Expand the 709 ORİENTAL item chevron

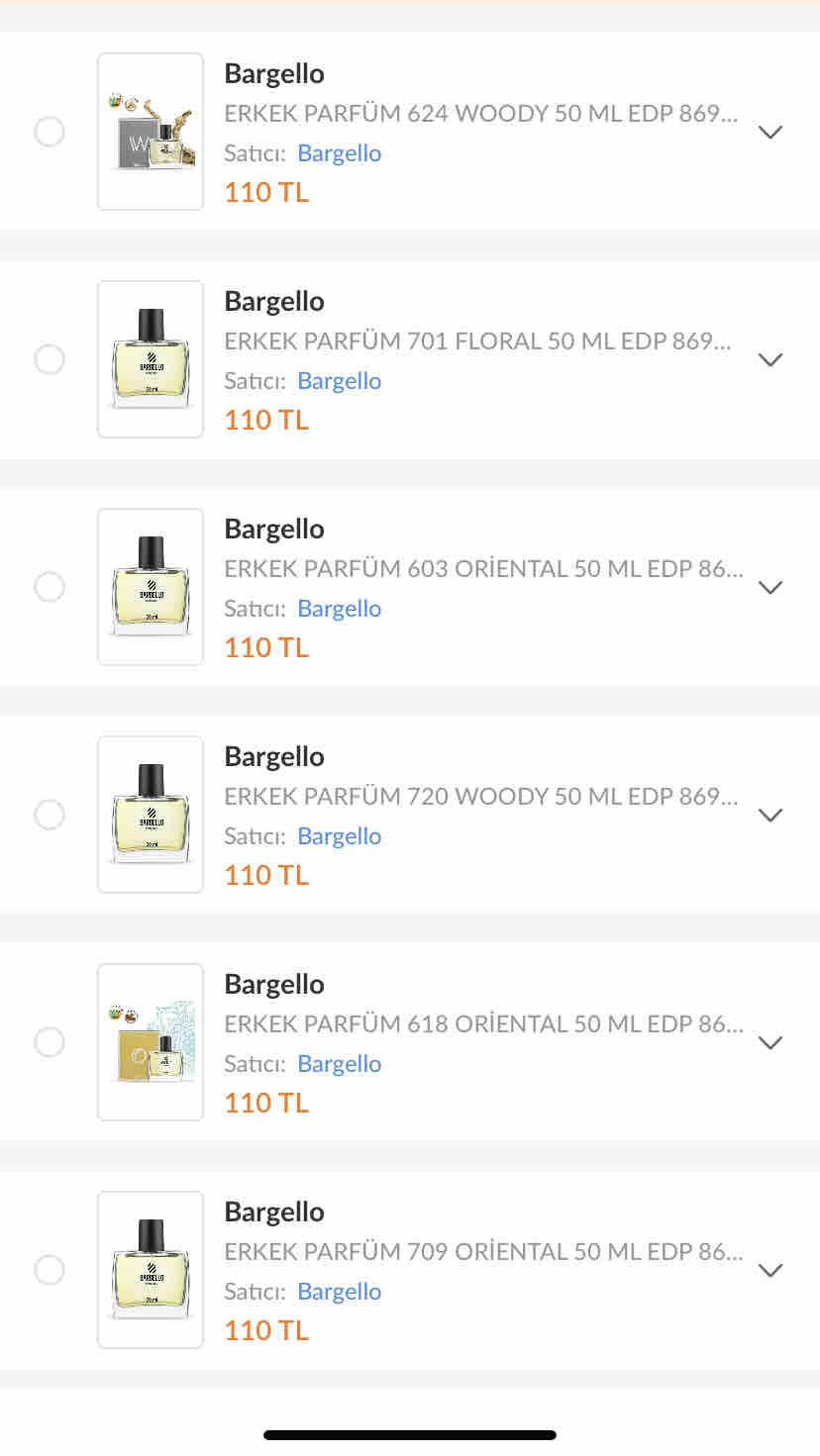tap(770, 1271)
